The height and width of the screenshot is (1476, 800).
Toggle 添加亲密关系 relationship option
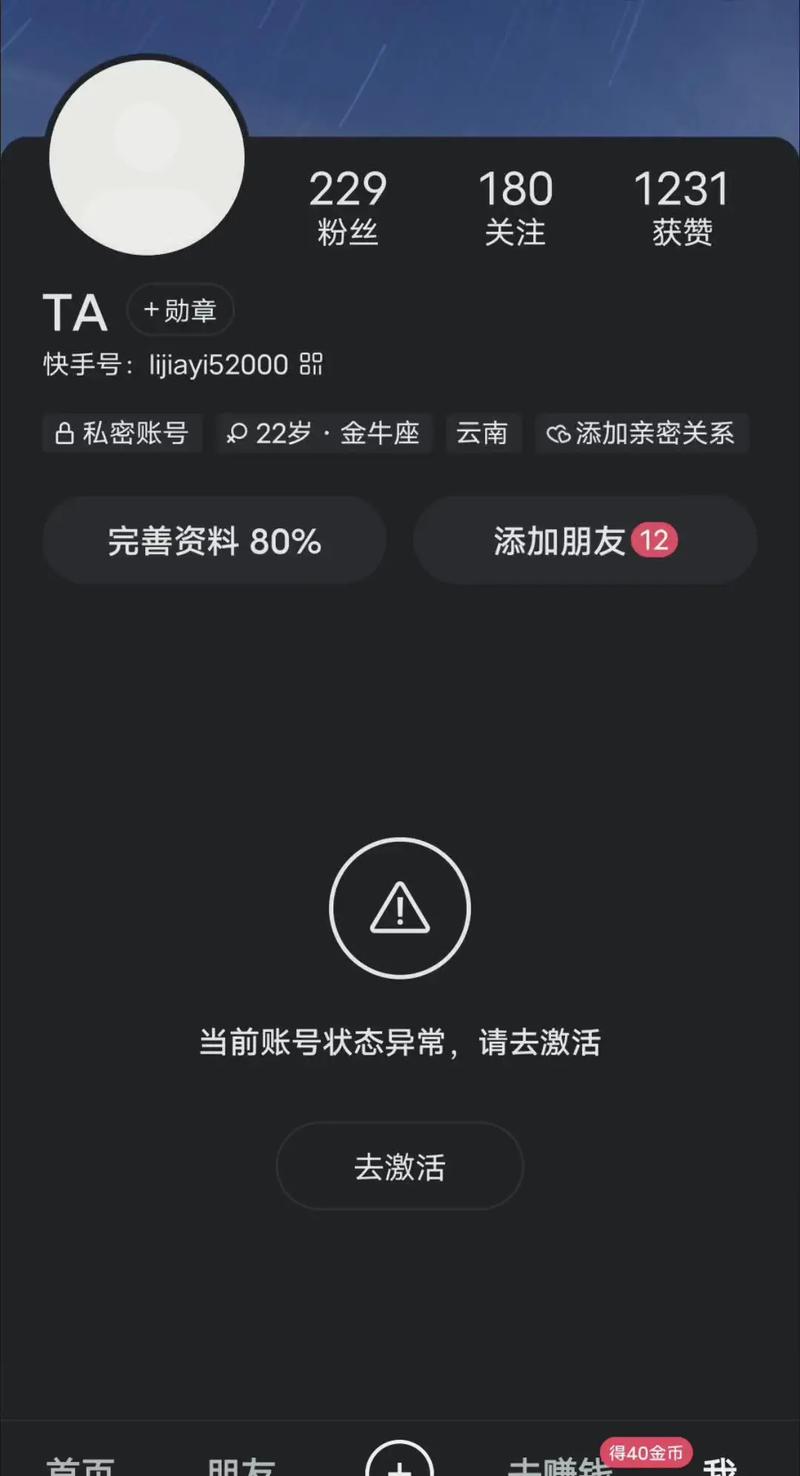pyautogui.click(x=640, y=433)
